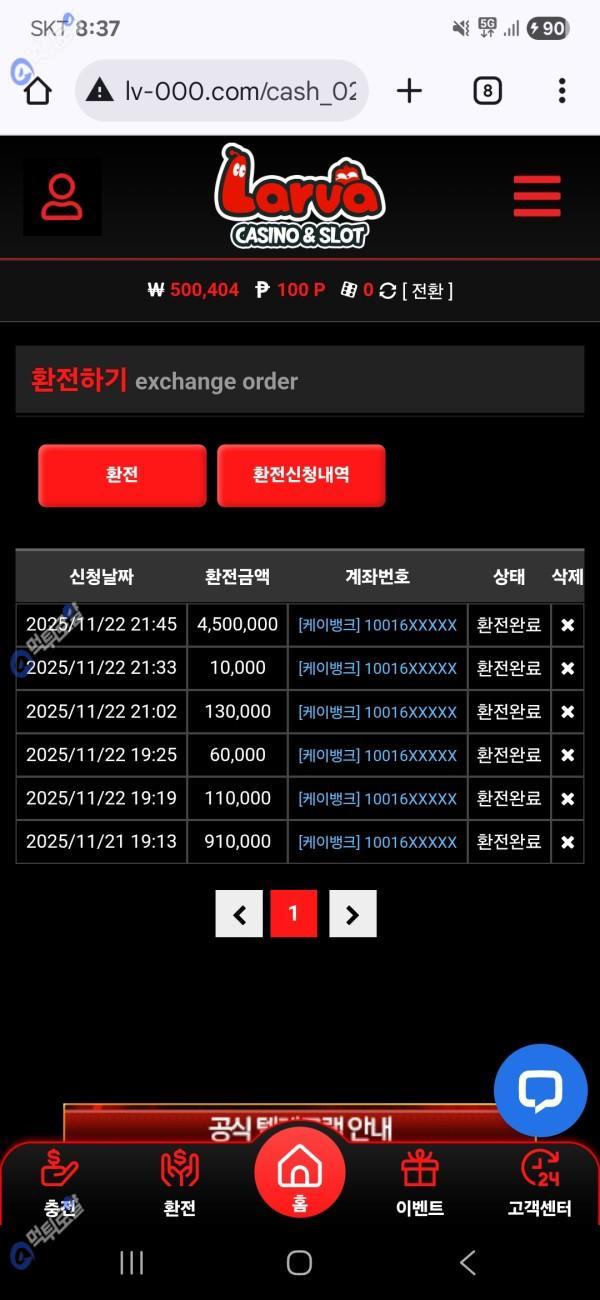Delete the 60,000 exchange record
Screen dimensions: 600x1300
coord(567,755)
